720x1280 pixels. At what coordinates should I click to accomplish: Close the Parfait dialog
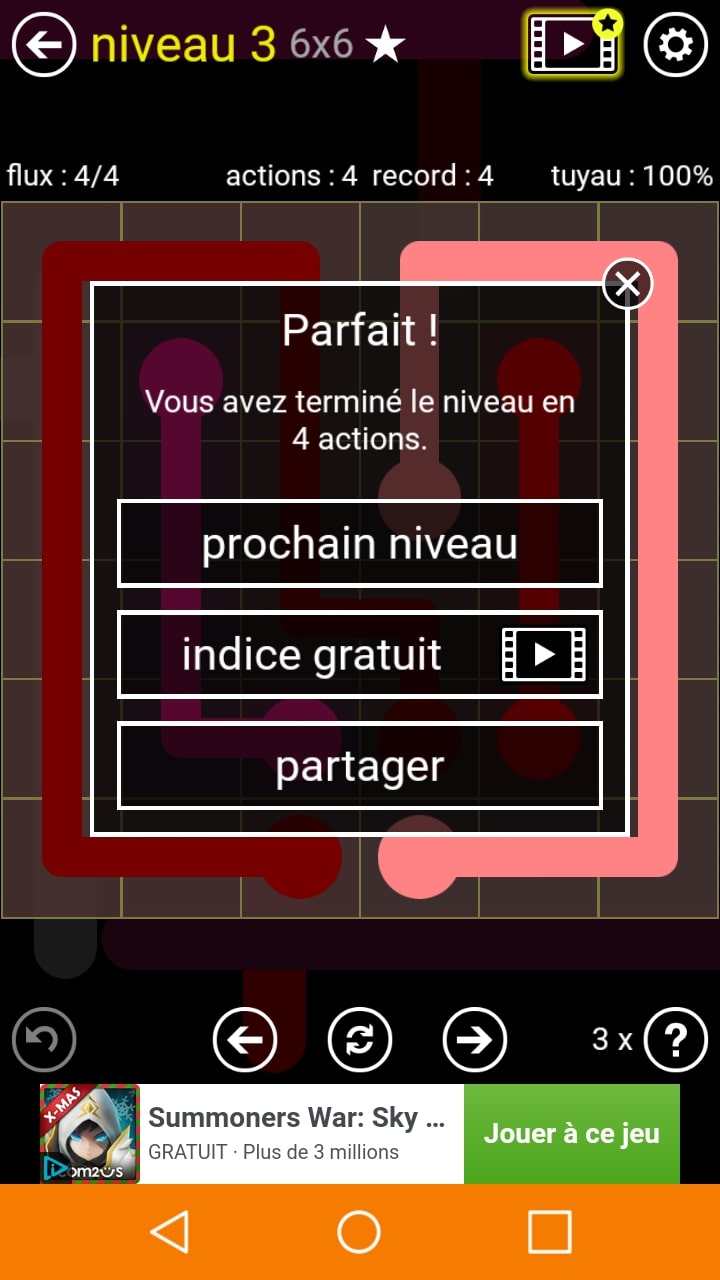click(627, 284)
